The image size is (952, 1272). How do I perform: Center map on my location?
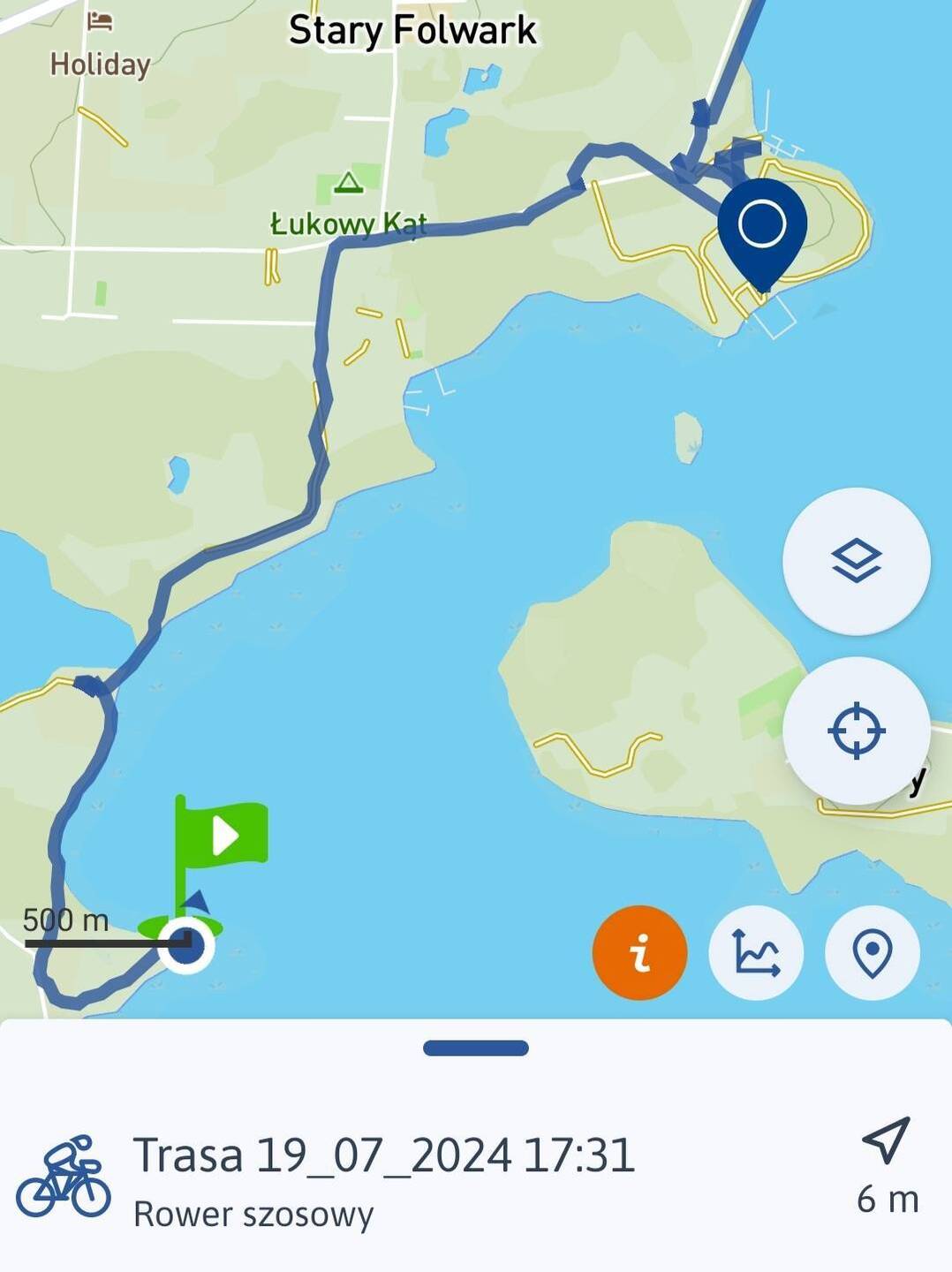coord(856,731)
